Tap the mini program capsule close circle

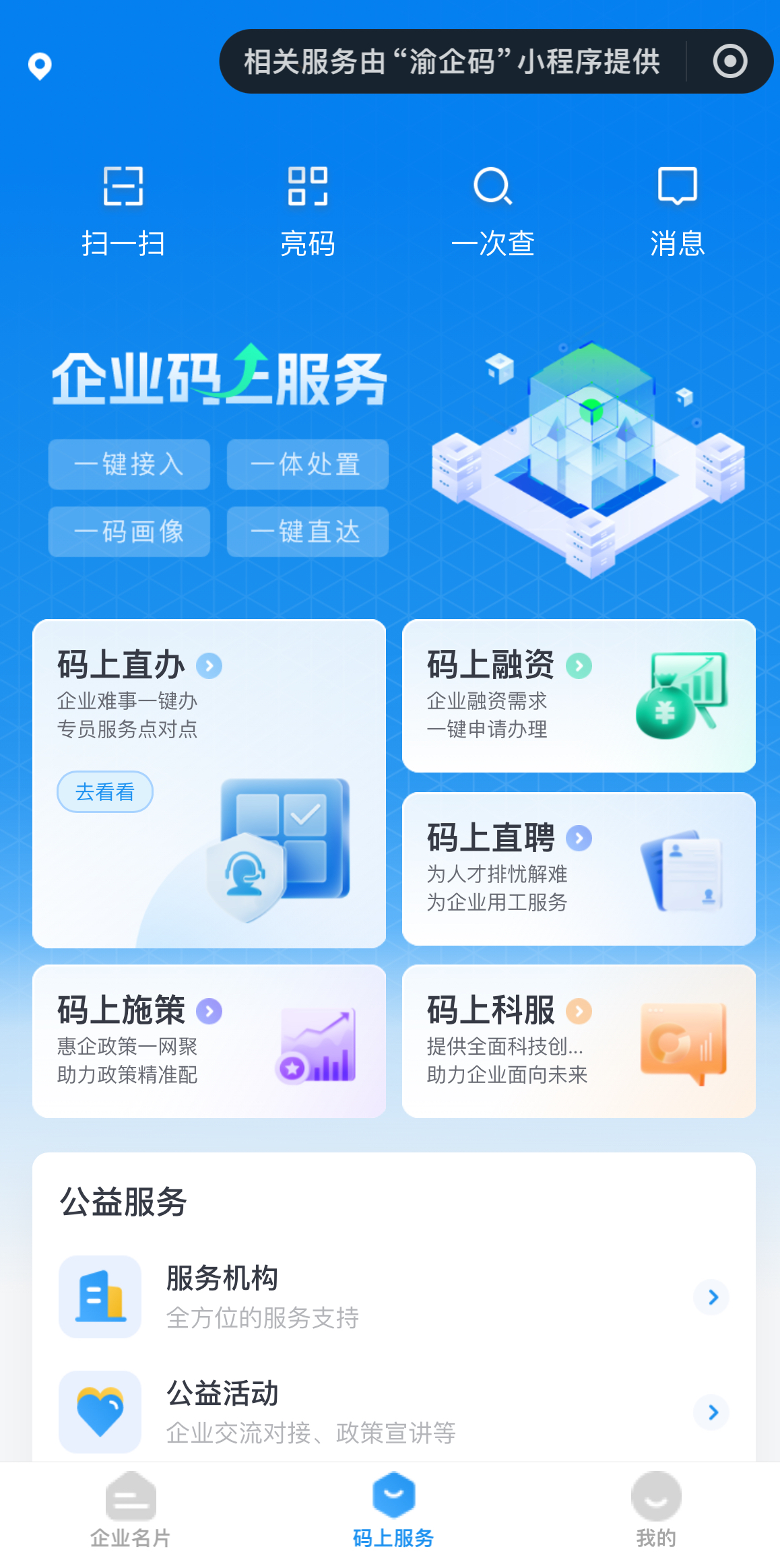tap(729, 61)
